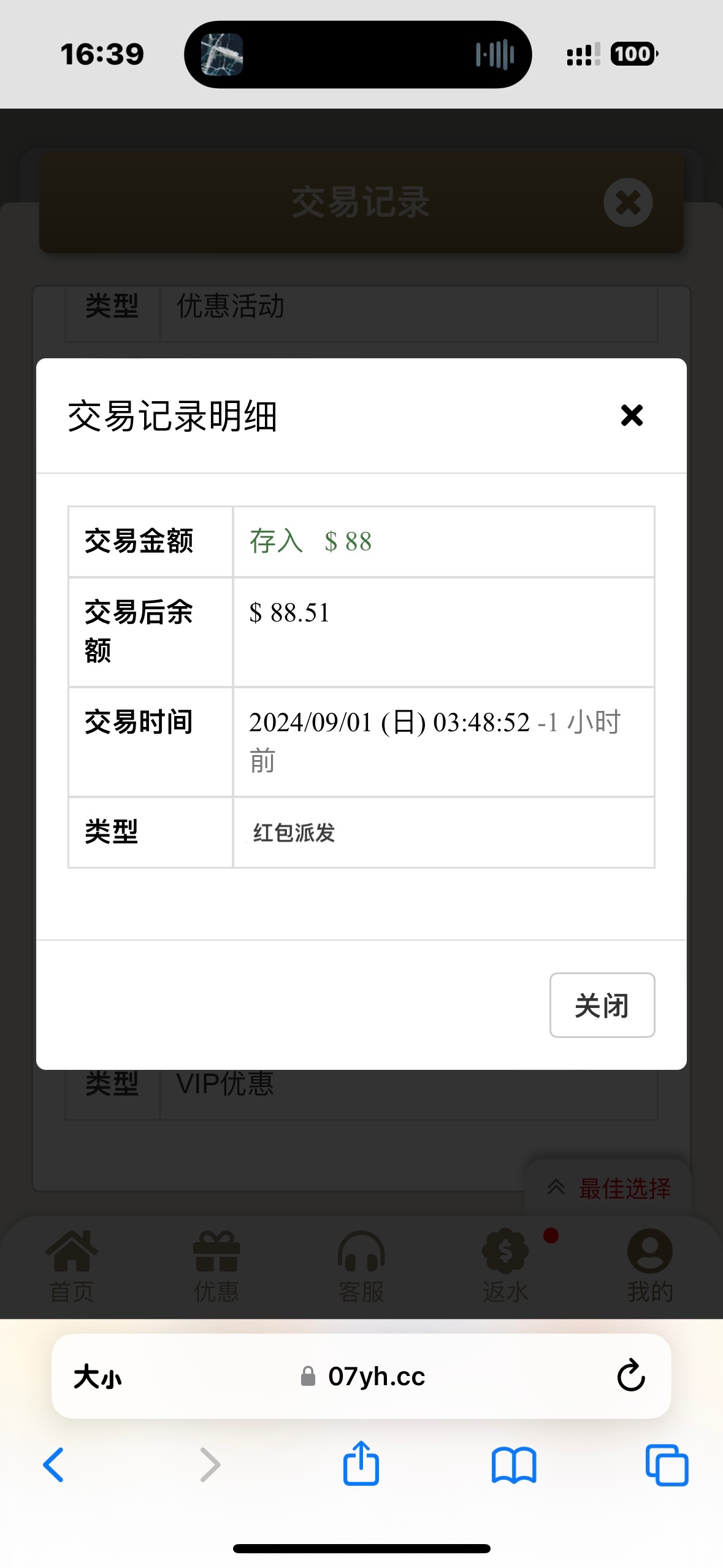Open the 大小 page settings menu
Viewport: 723px width, 1568px height.
(x=98, y=1377)
